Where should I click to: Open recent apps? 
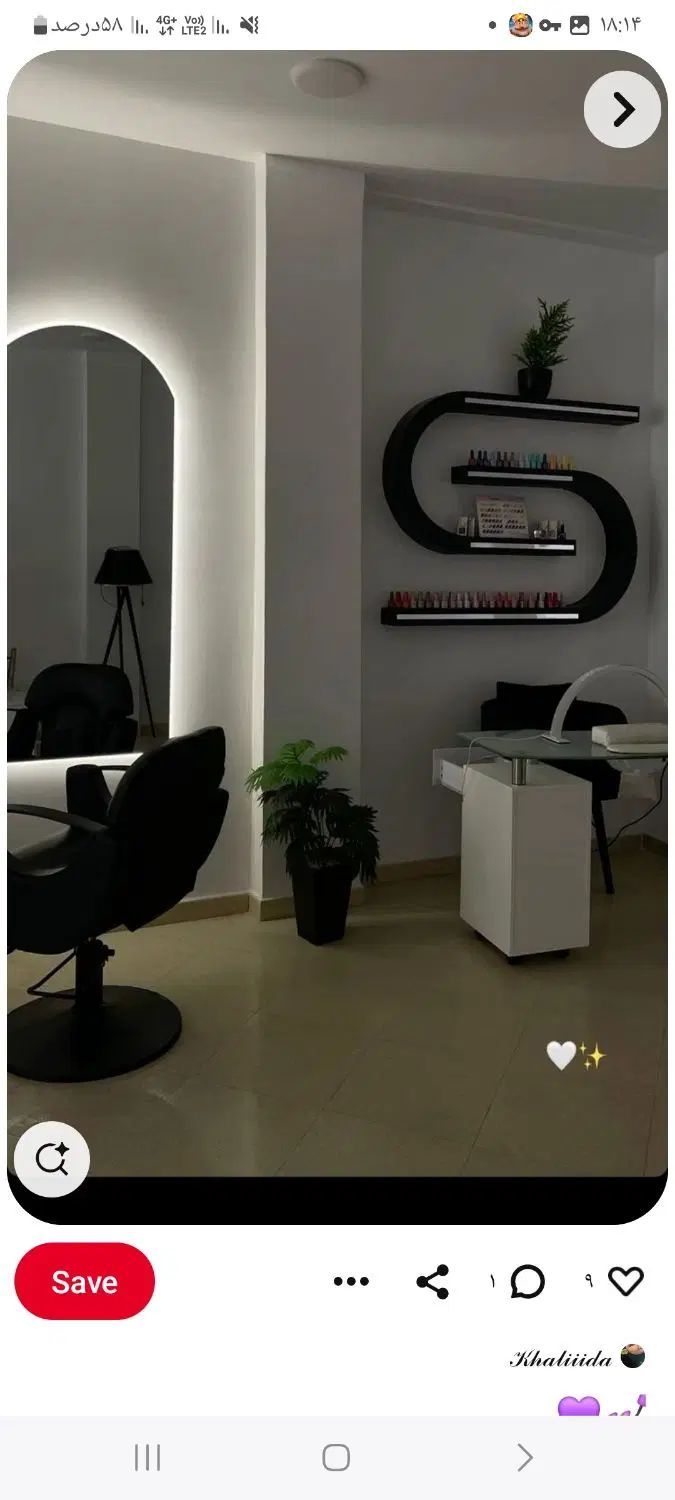147,1457
